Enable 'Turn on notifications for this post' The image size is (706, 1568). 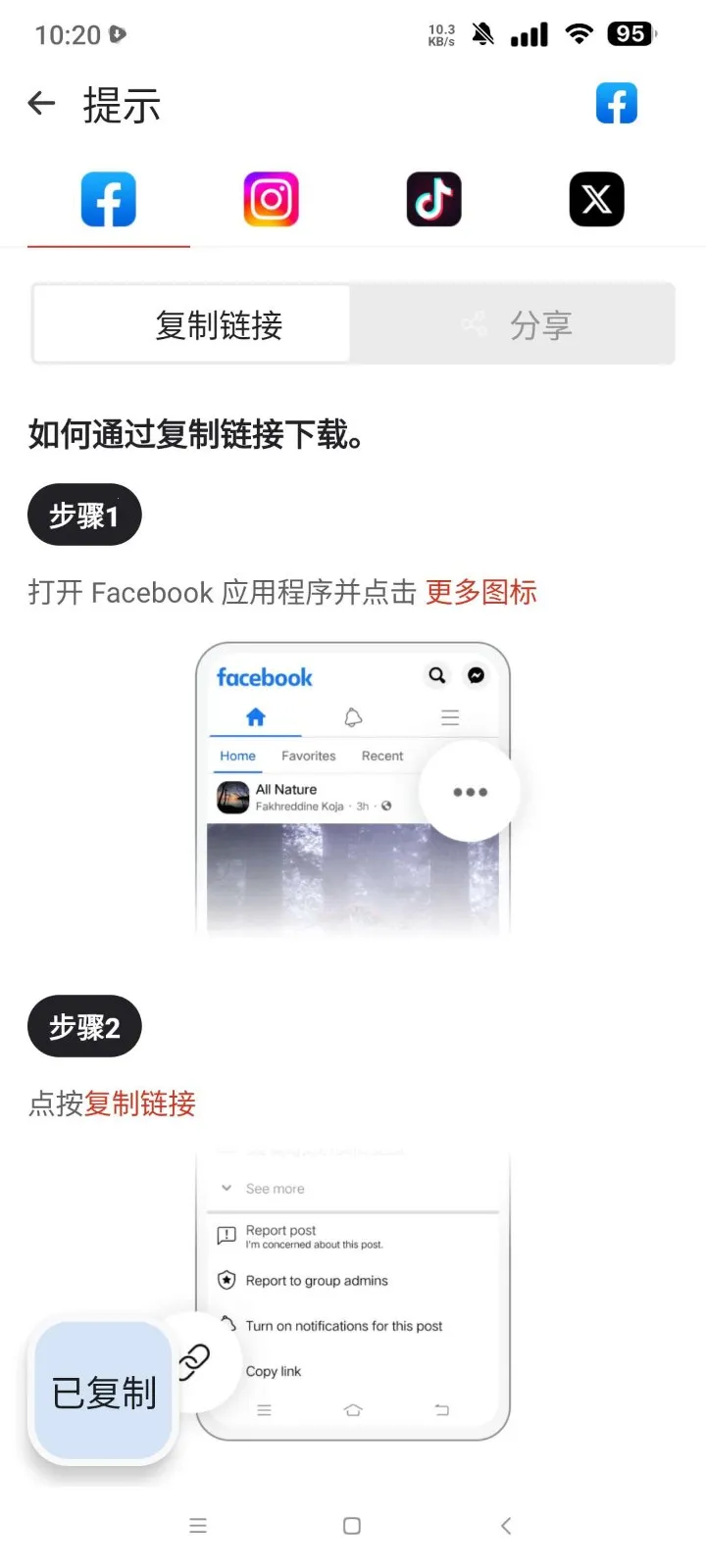tap(344, 1326)
